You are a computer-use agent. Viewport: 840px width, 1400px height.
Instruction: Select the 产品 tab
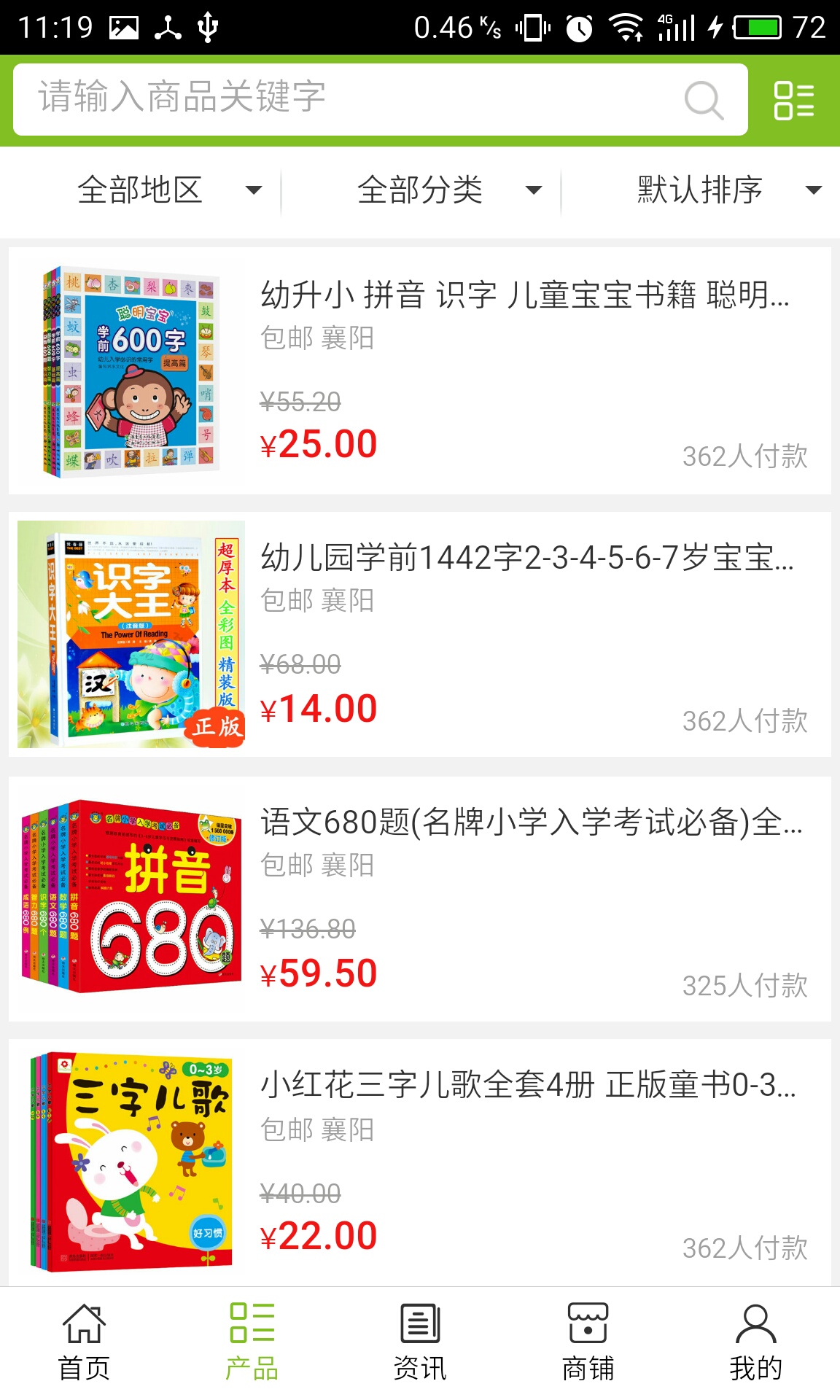pos(252,1343)
